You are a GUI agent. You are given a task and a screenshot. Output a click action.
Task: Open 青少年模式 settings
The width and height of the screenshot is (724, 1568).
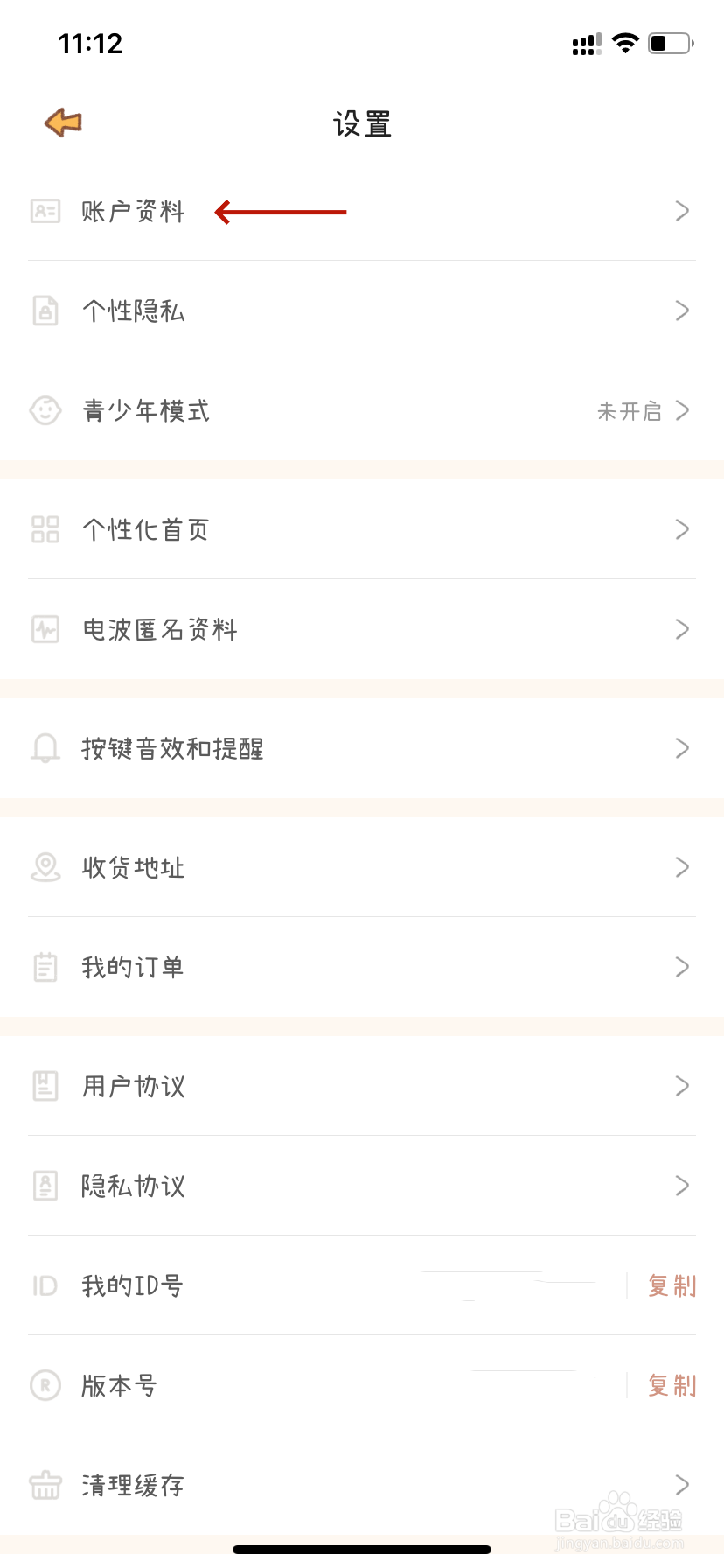362,410
